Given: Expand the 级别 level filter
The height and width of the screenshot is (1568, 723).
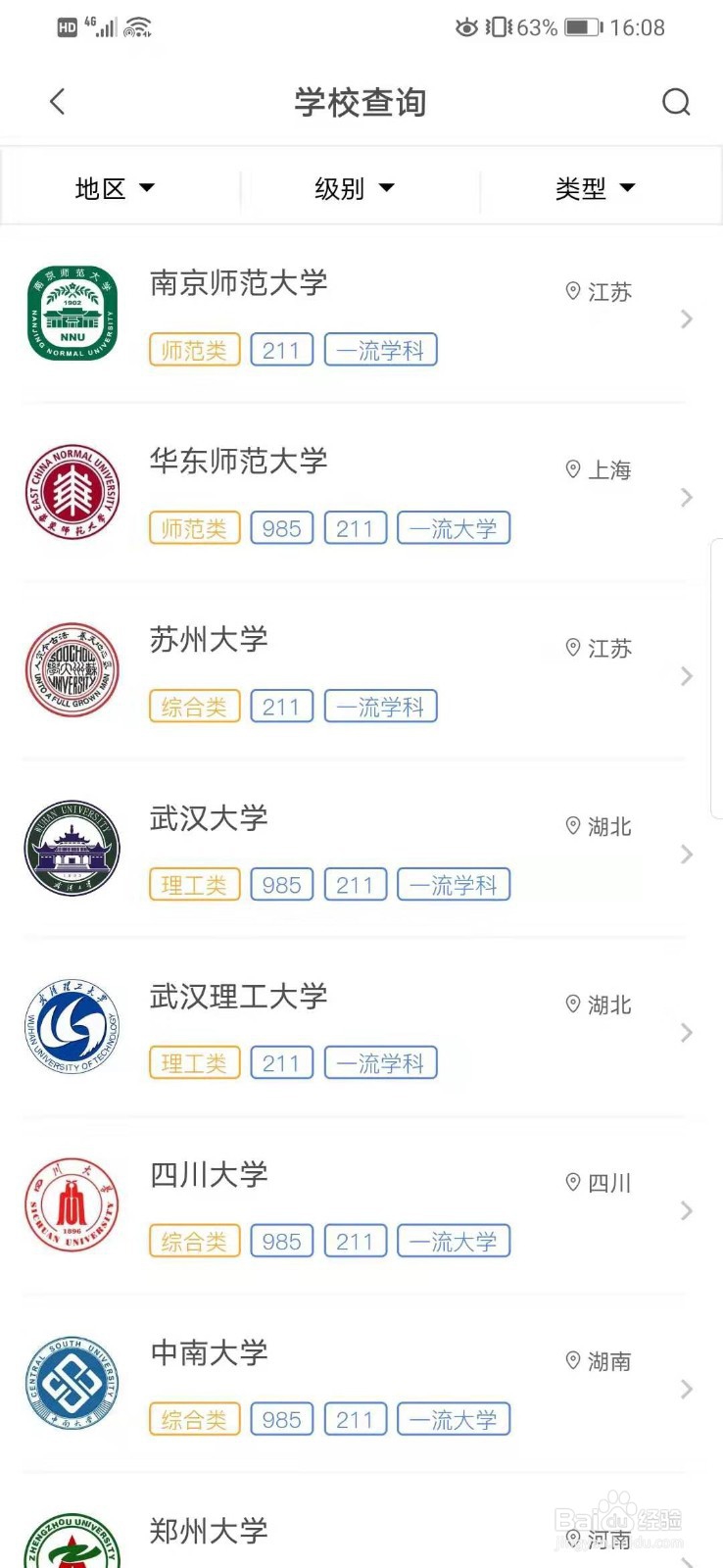Looking at the screenshot, I should (356, 188).
